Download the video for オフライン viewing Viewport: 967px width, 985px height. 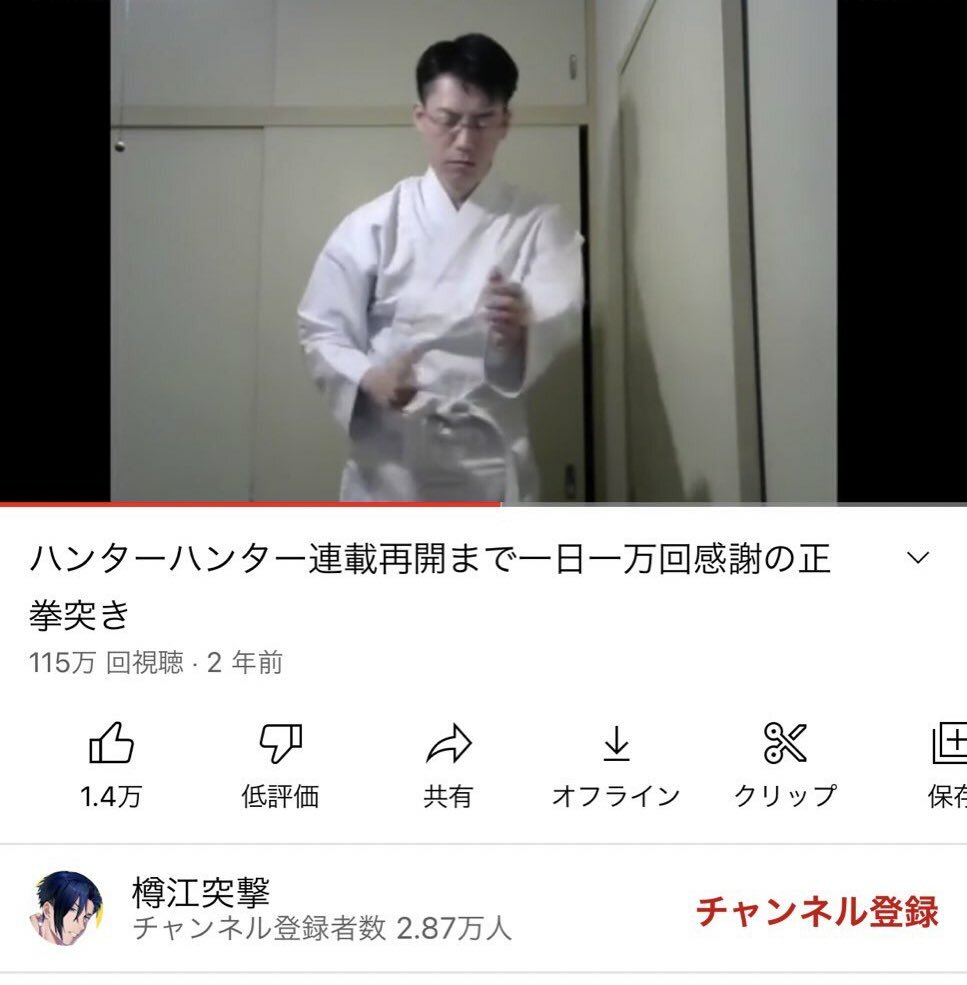616,744
